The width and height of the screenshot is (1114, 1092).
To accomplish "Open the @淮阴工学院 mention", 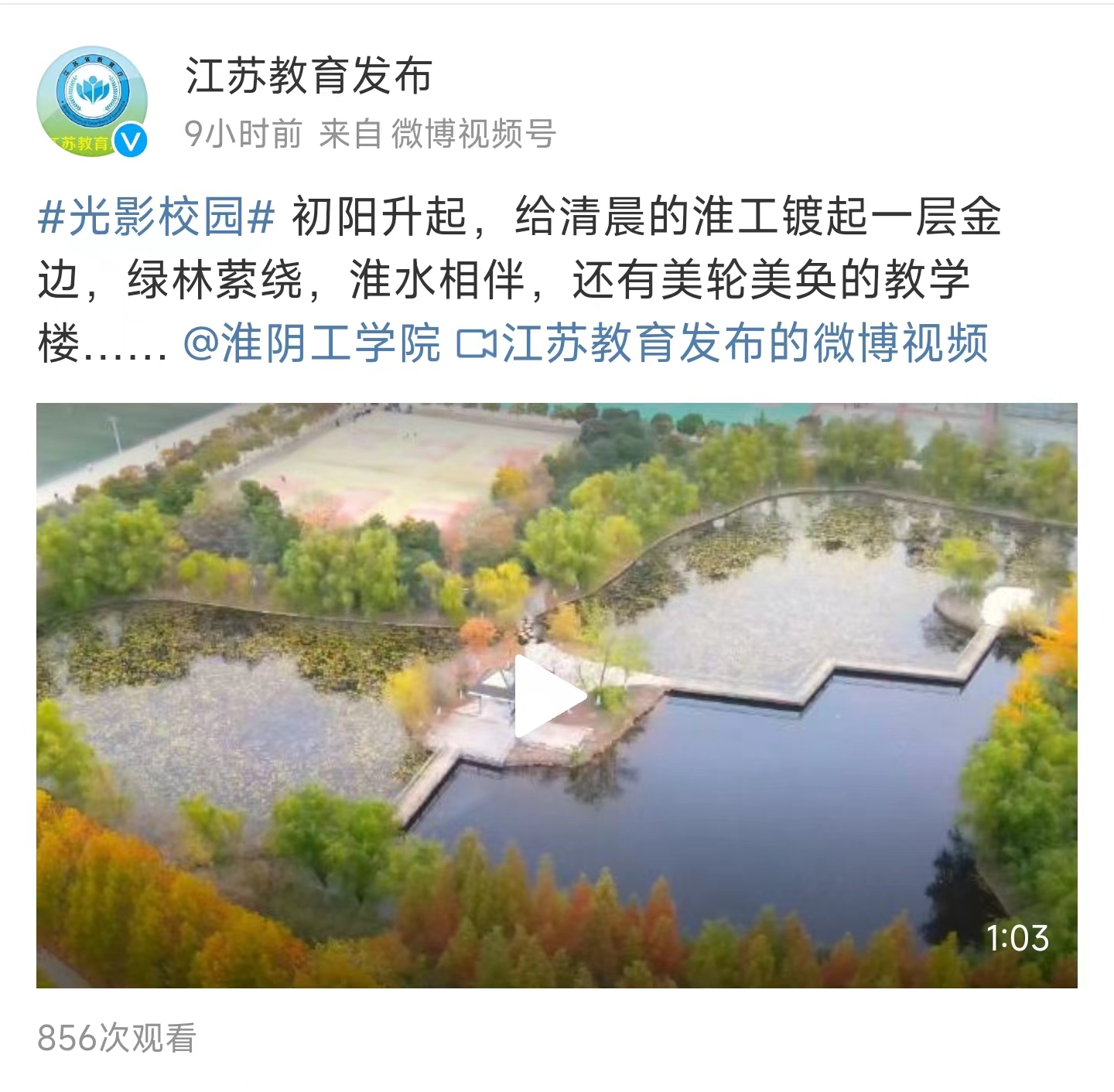I will click(x=312, y=343).
